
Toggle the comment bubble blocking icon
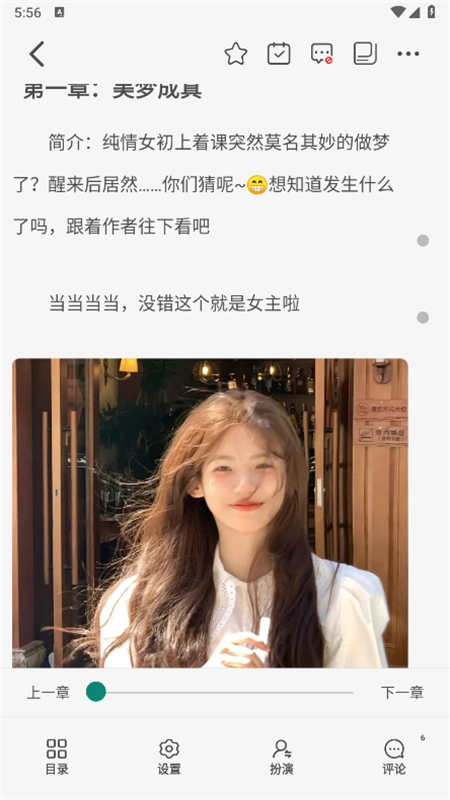tap(322, 54)
